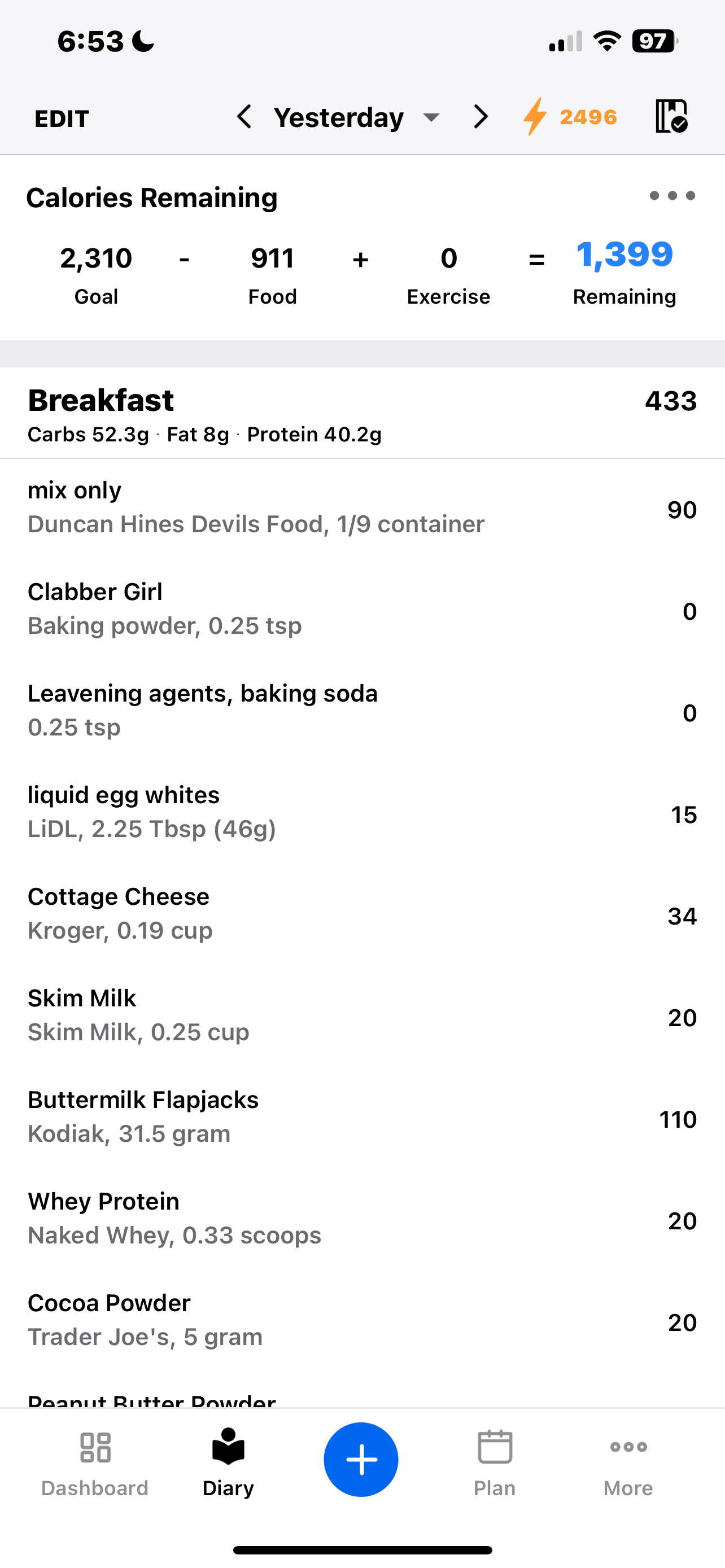Open the streak lightning counter 2496

tap(570, 117)
